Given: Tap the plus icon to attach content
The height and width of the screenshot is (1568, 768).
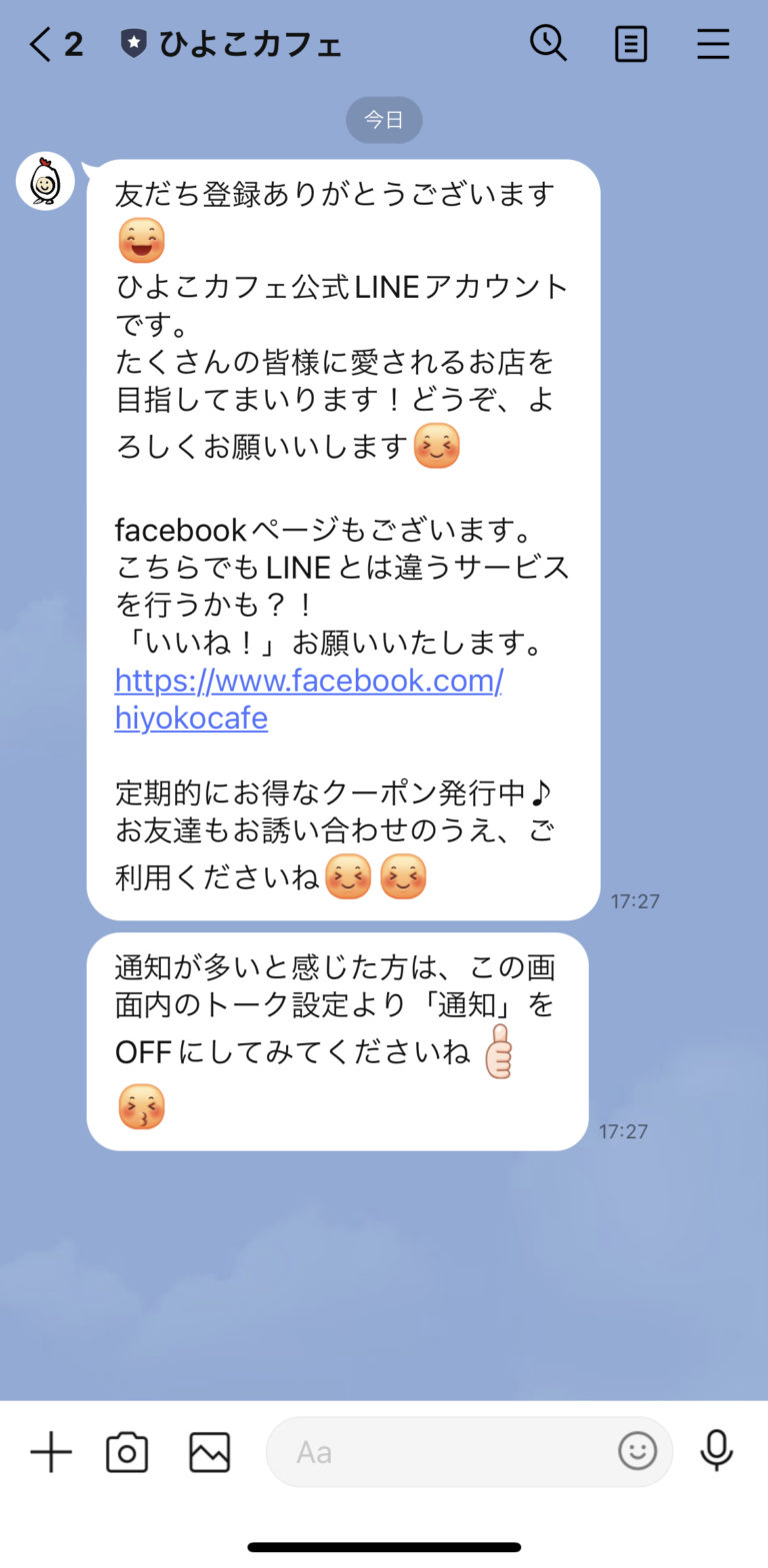Looking at the screenshot, I should click(x=50, y=1452).
